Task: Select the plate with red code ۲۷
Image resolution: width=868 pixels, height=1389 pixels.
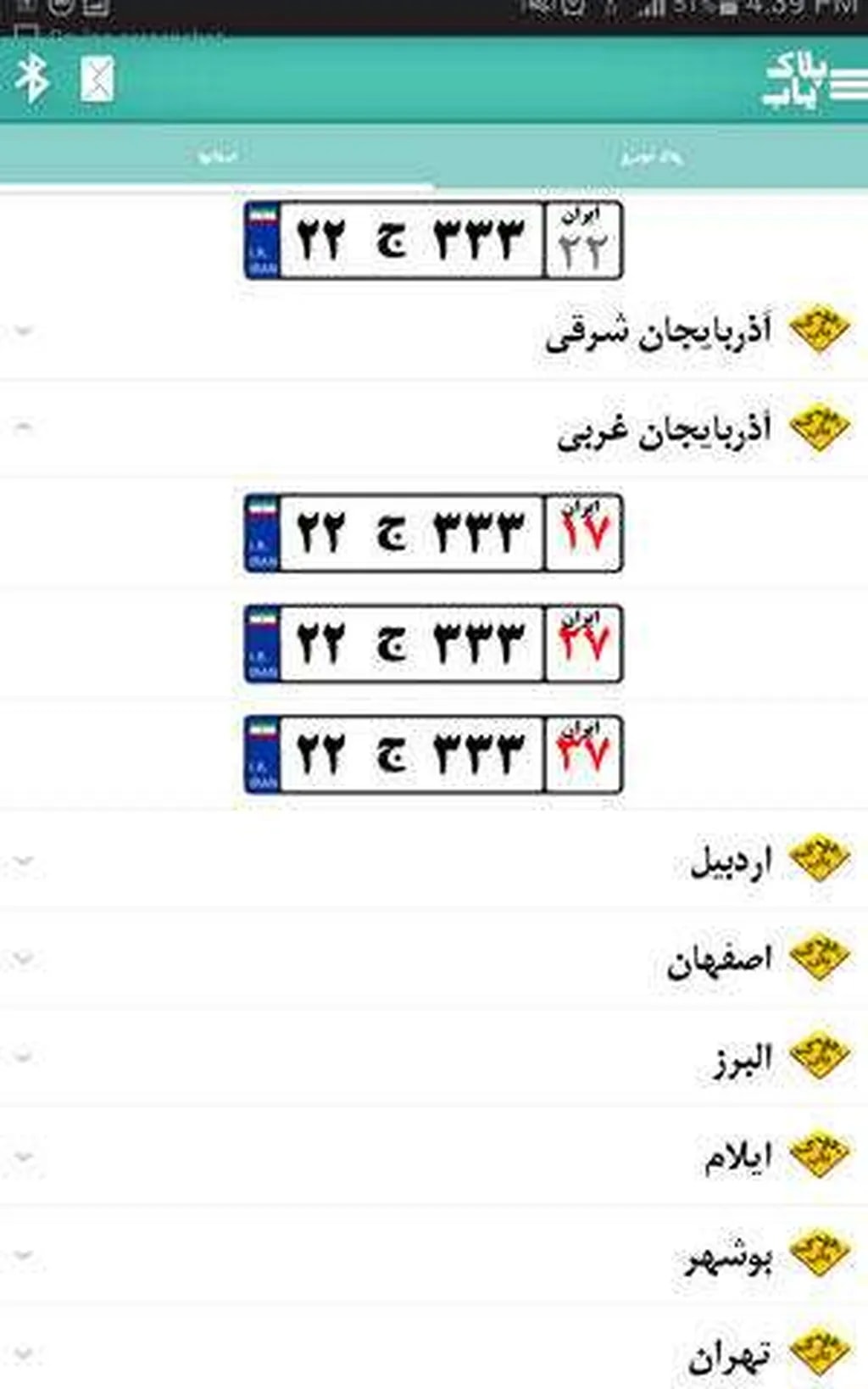Action: (433, 644)
